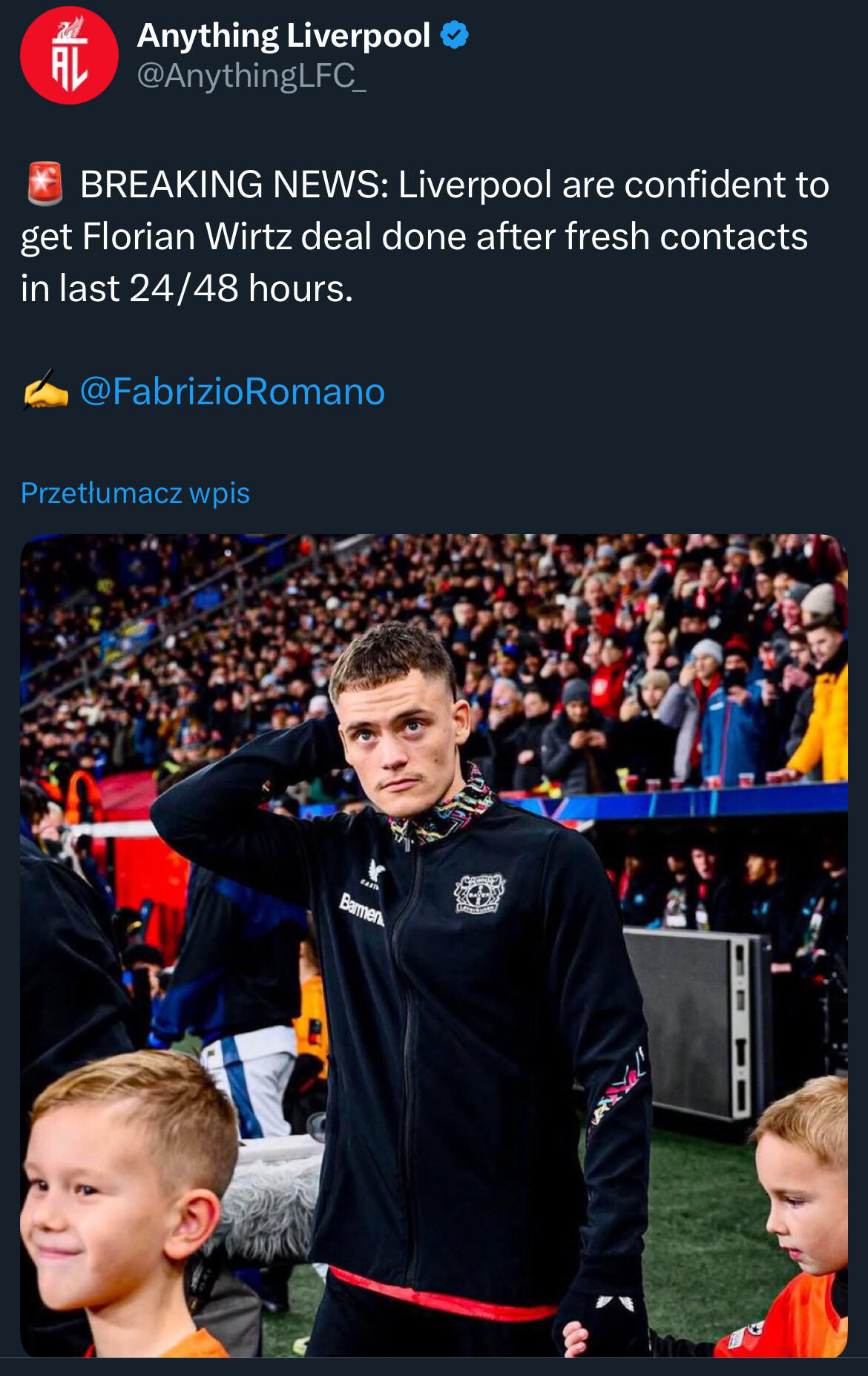Tap Przetłumacz wpis to translate the post

(x=135, y=493)
